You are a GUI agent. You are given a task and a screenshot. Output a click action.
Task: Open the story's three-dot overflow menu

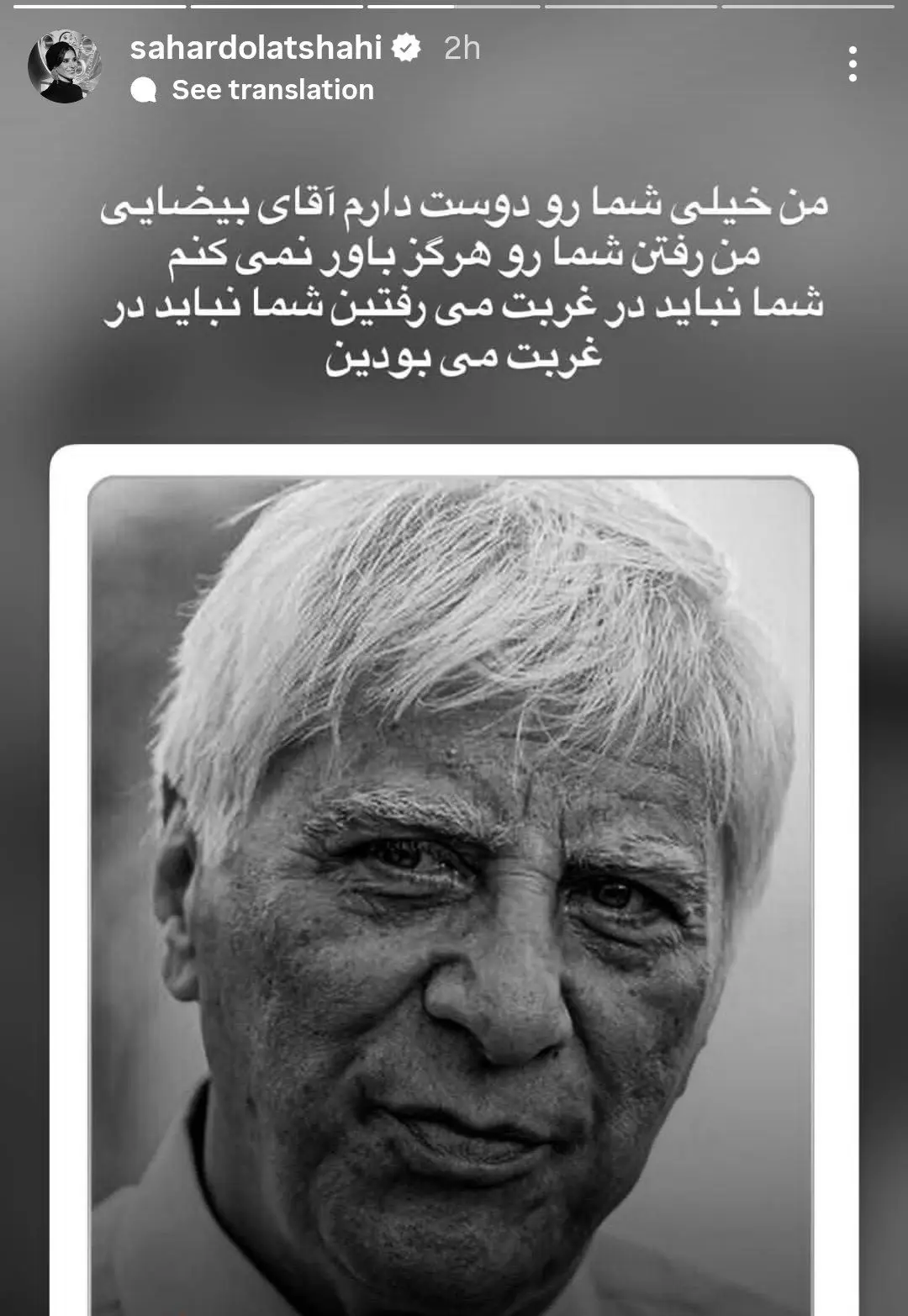(853, 65)
